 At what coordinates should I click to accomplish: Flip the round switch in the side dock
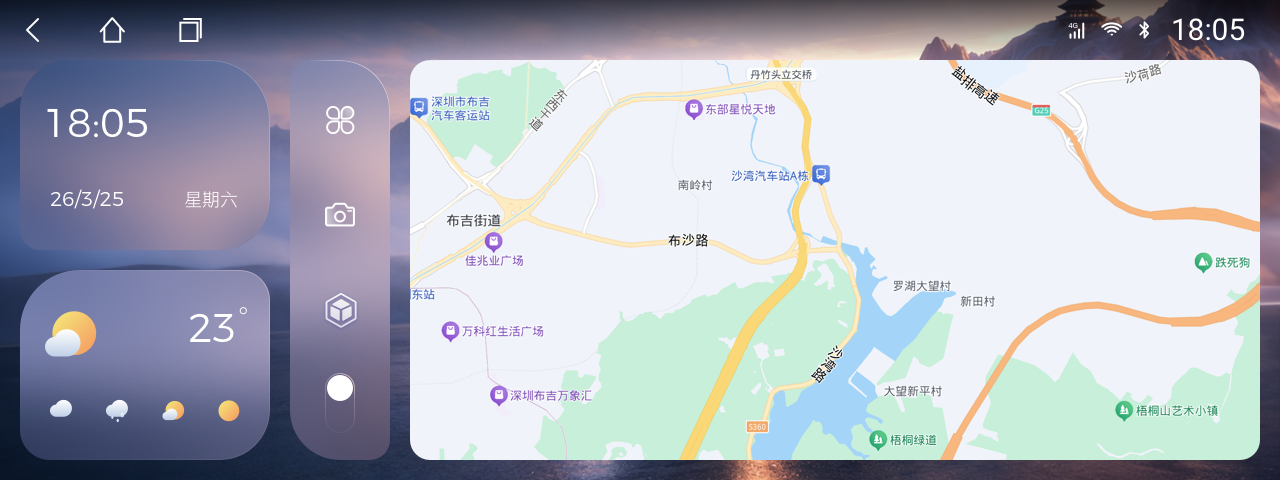340,400
